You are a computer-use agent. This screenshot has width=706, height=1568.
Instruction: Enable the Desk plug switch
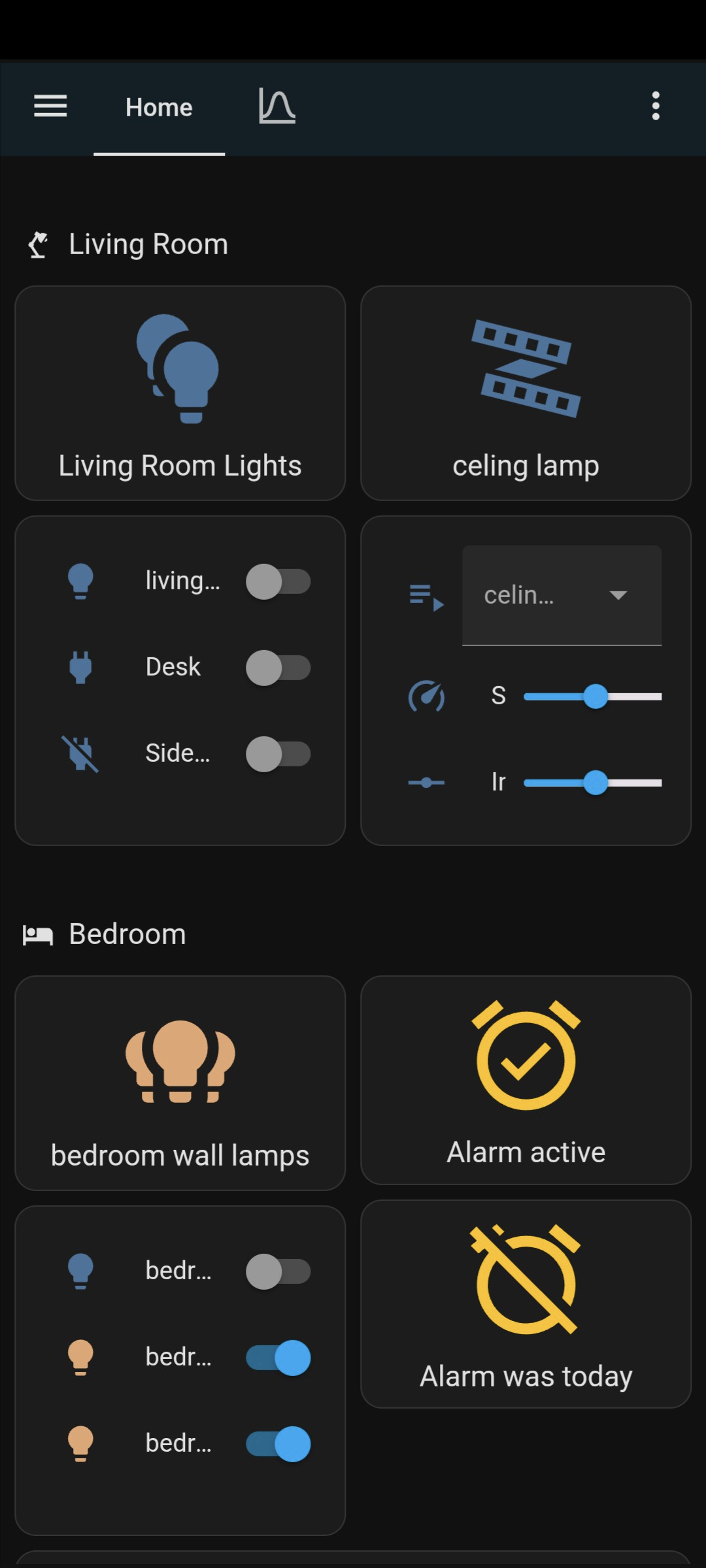coord(278,668)
